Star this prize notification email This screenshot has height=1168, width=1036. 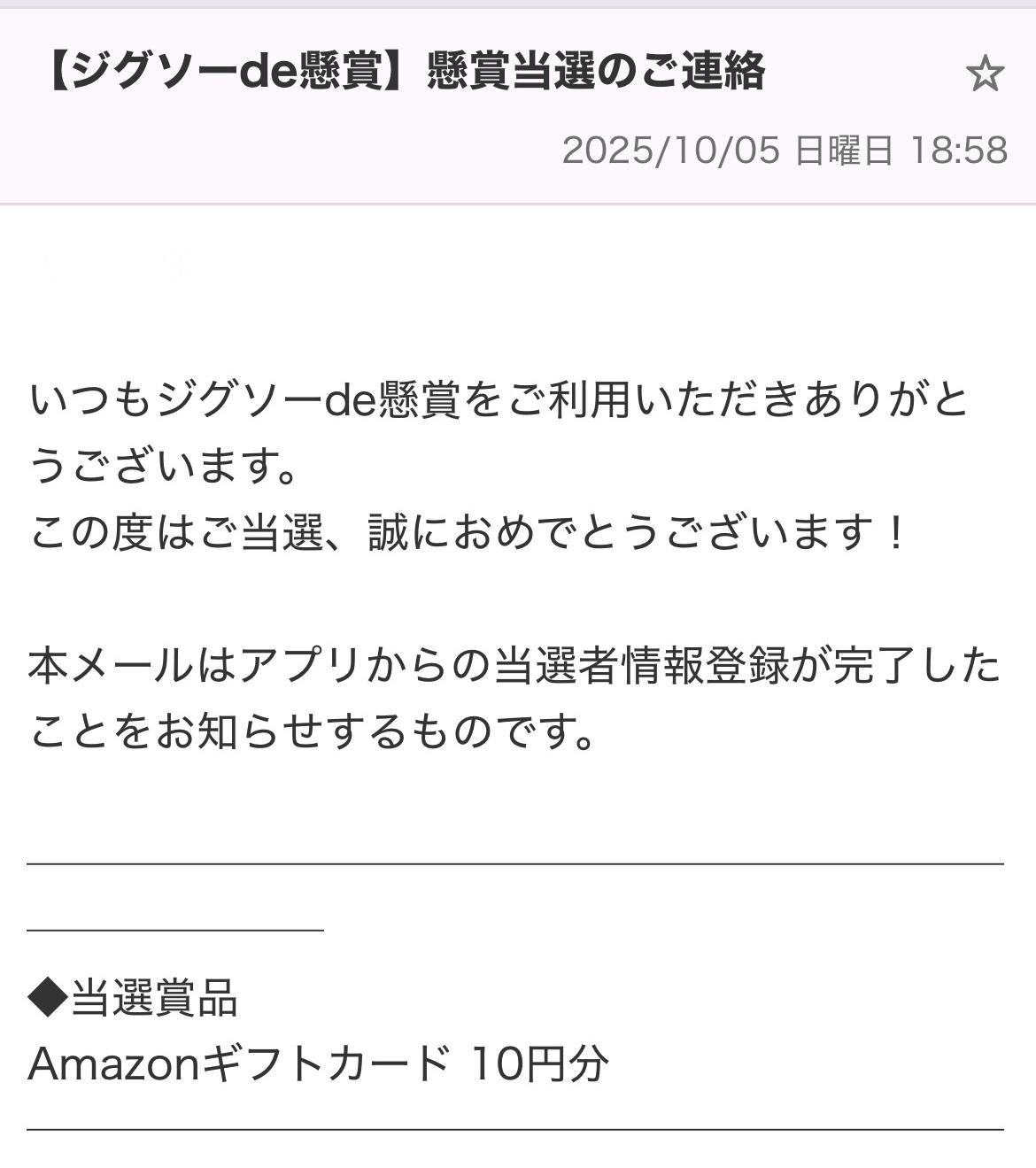coord(984,73)
